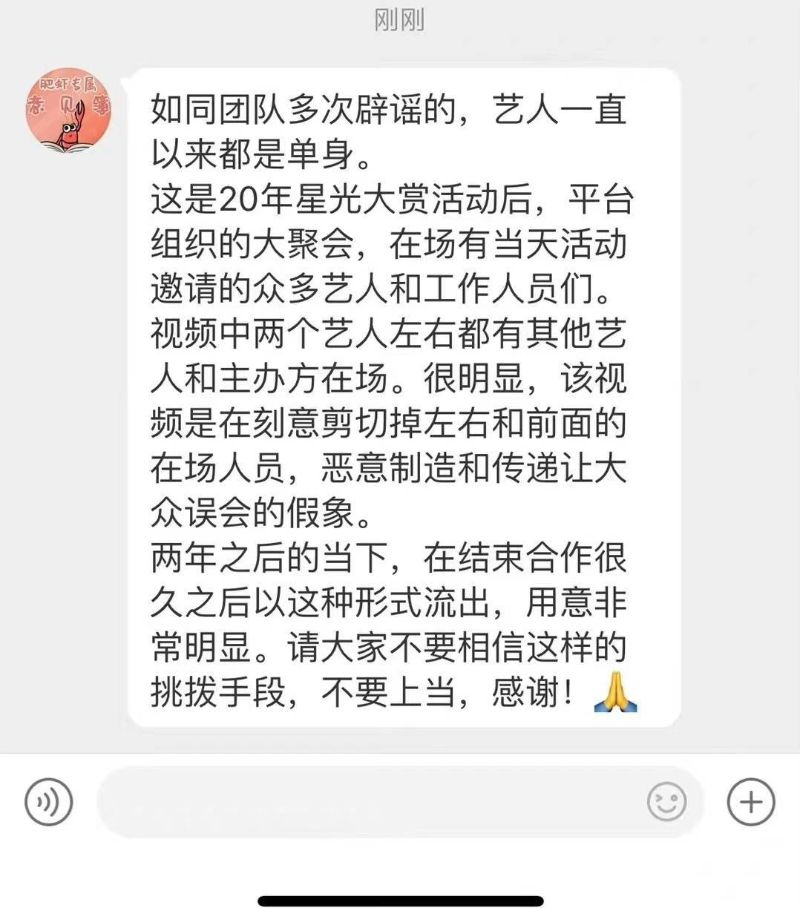
Task: Tap the sender's crab avatar
Action: 68,110
